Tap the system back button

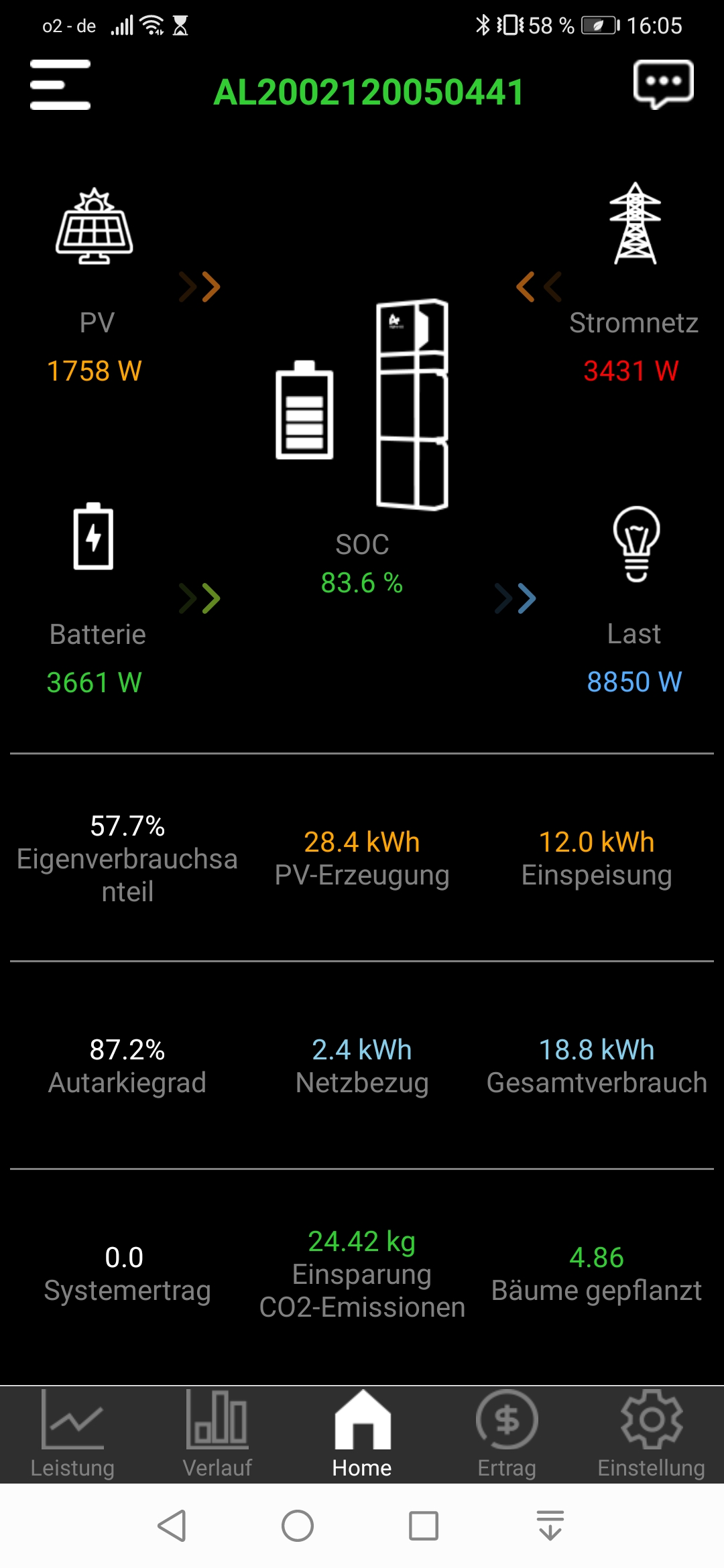pyautogui.click(x=172, y=1526)
